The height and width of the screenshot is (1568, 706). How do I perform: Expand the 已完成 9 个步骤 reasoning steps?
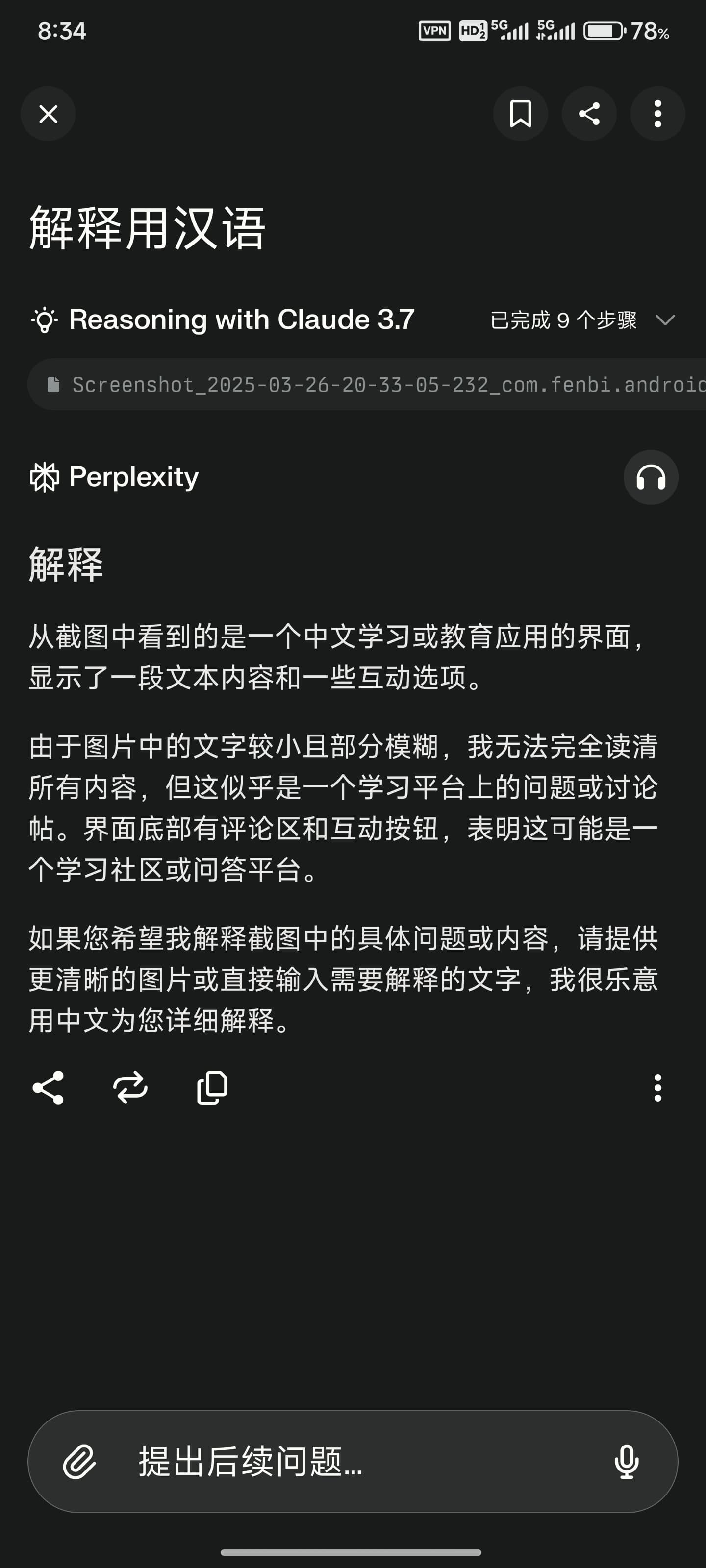[583, 320]
